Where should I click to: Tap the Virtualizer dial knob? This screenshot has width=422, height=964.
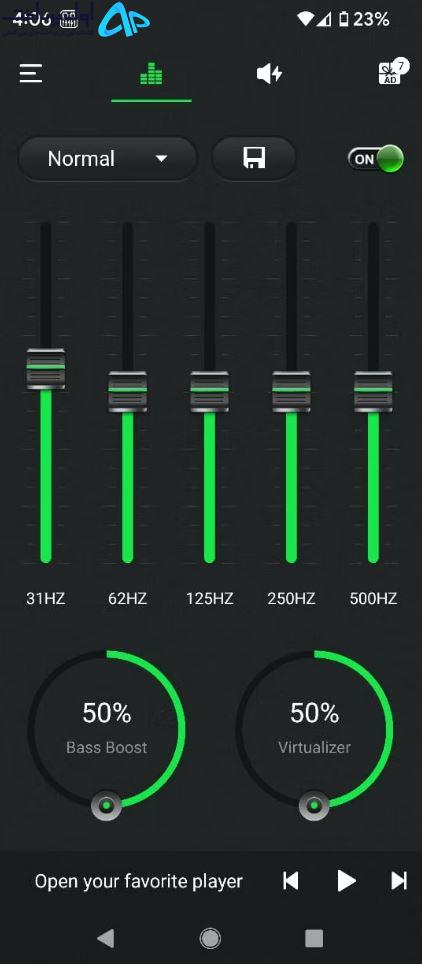(314, 805)
